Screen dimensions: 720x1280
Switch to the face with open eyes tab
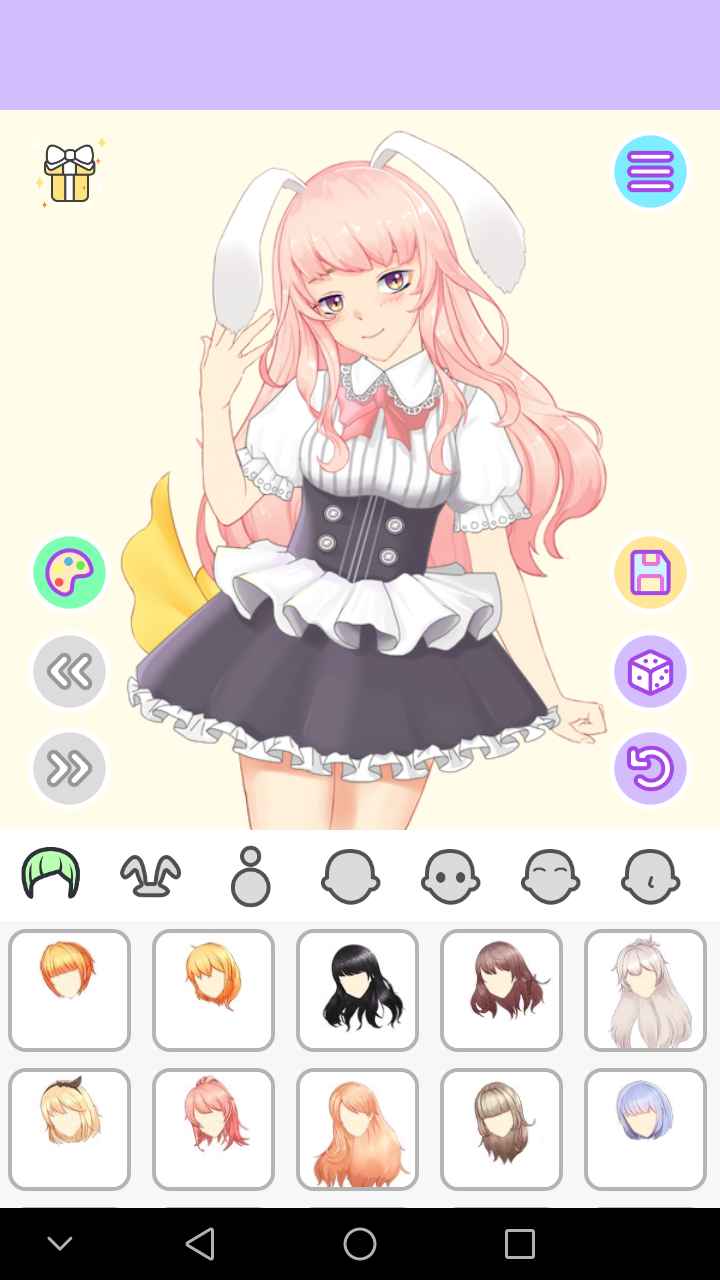pos(450,876)
